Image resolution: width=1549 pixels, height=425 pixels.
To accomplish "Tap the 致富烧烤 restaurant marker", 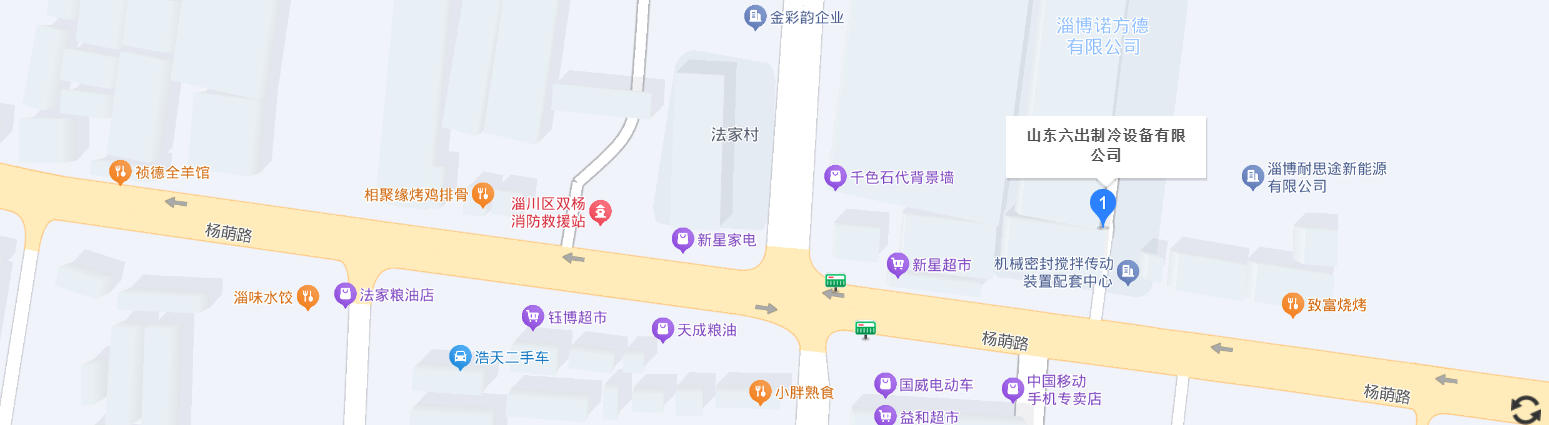I will (x=1292, y=304).
